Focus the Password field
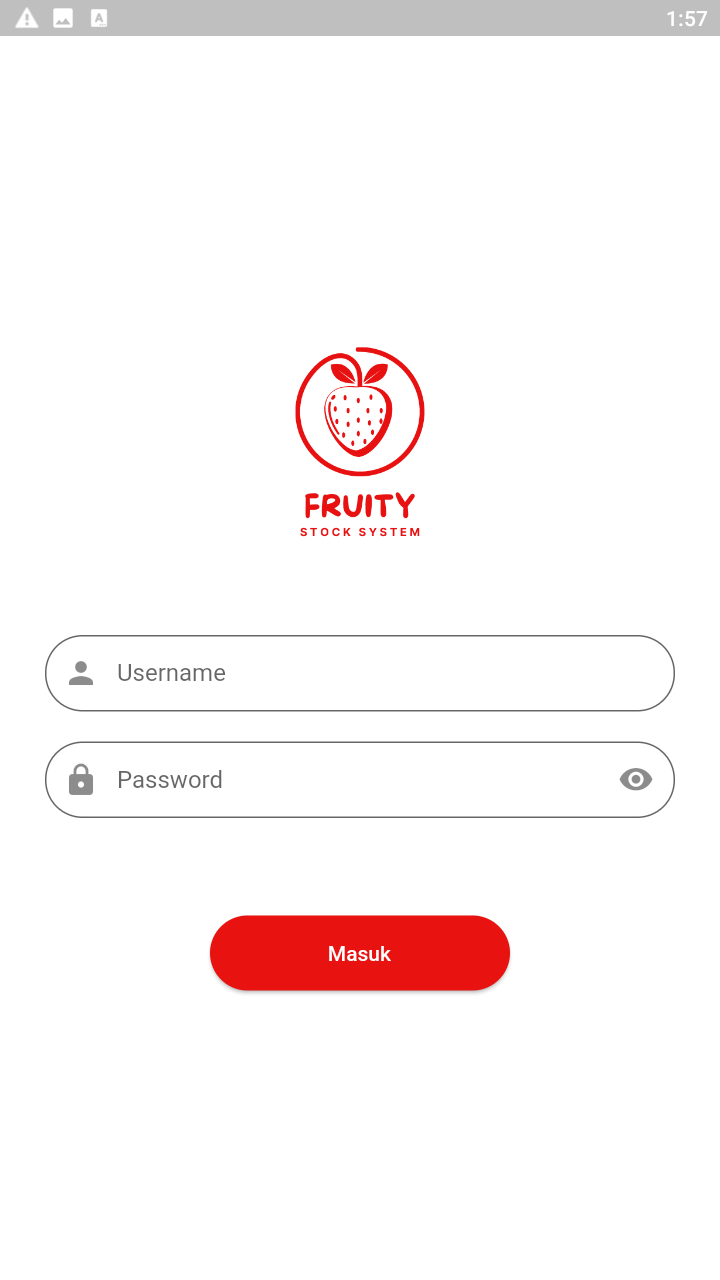720x1280 pixels. coord(340,780)
